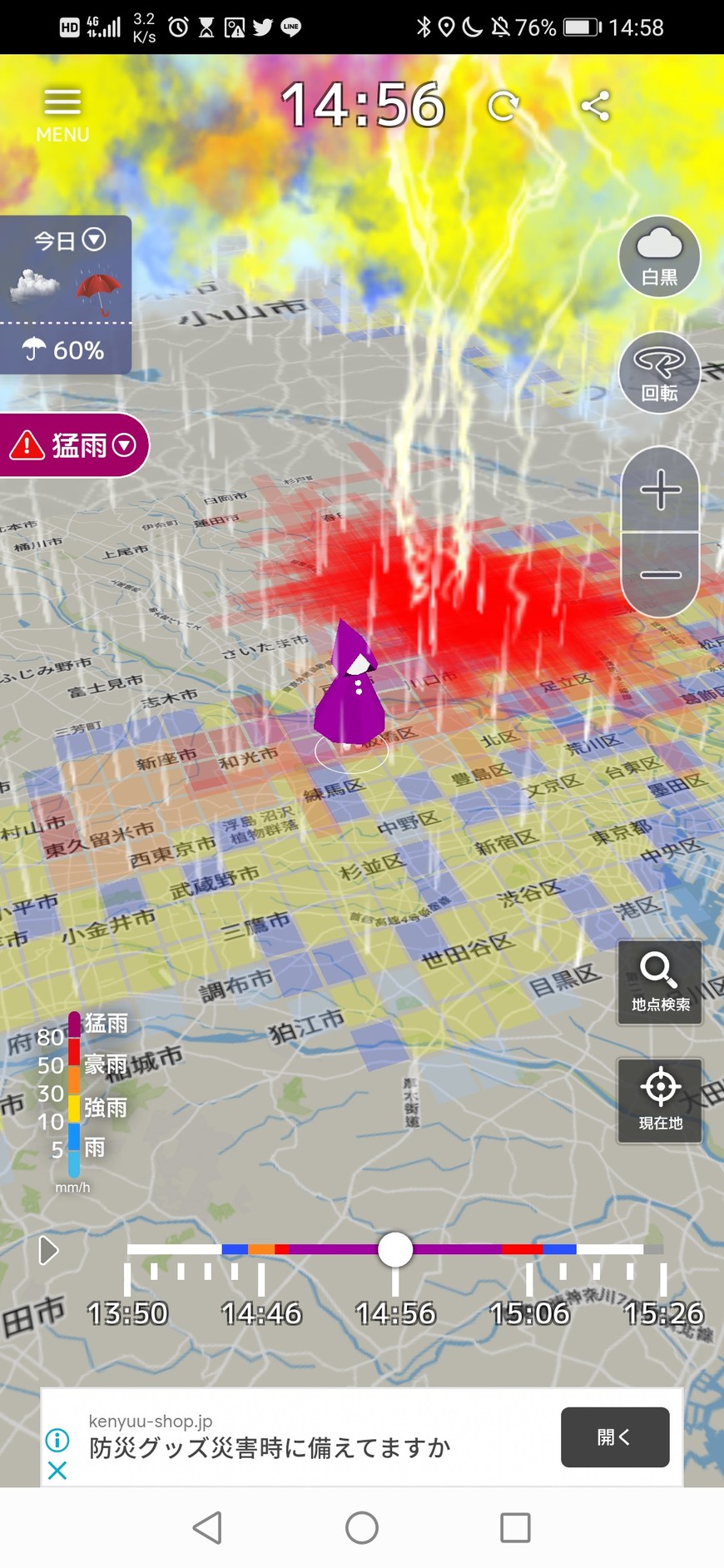The height and width of the screenshot is (1568, 724).
Task: View ad info icon
Action: [57, 1440]
